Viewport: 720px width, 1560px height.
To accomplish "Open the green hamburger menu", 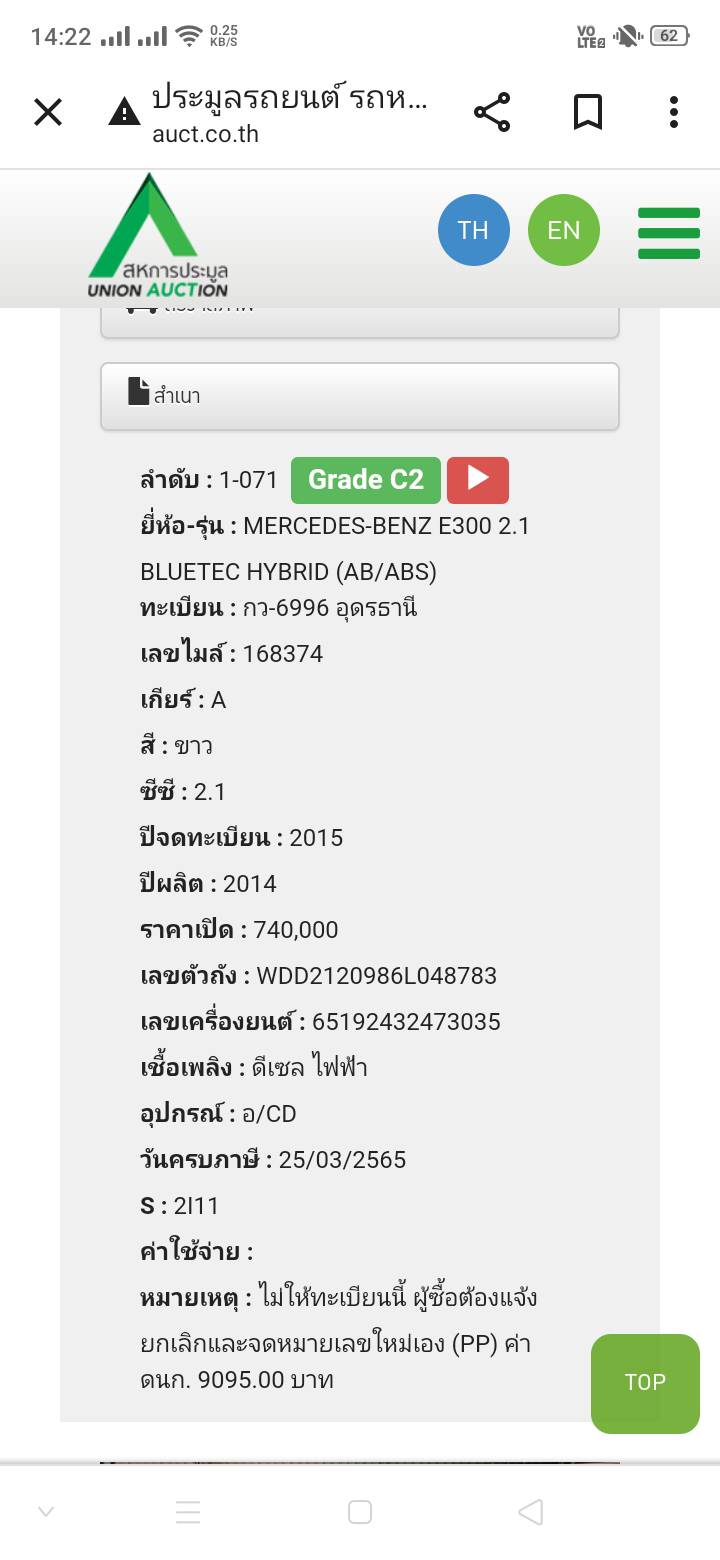I will tap(669, 233).
